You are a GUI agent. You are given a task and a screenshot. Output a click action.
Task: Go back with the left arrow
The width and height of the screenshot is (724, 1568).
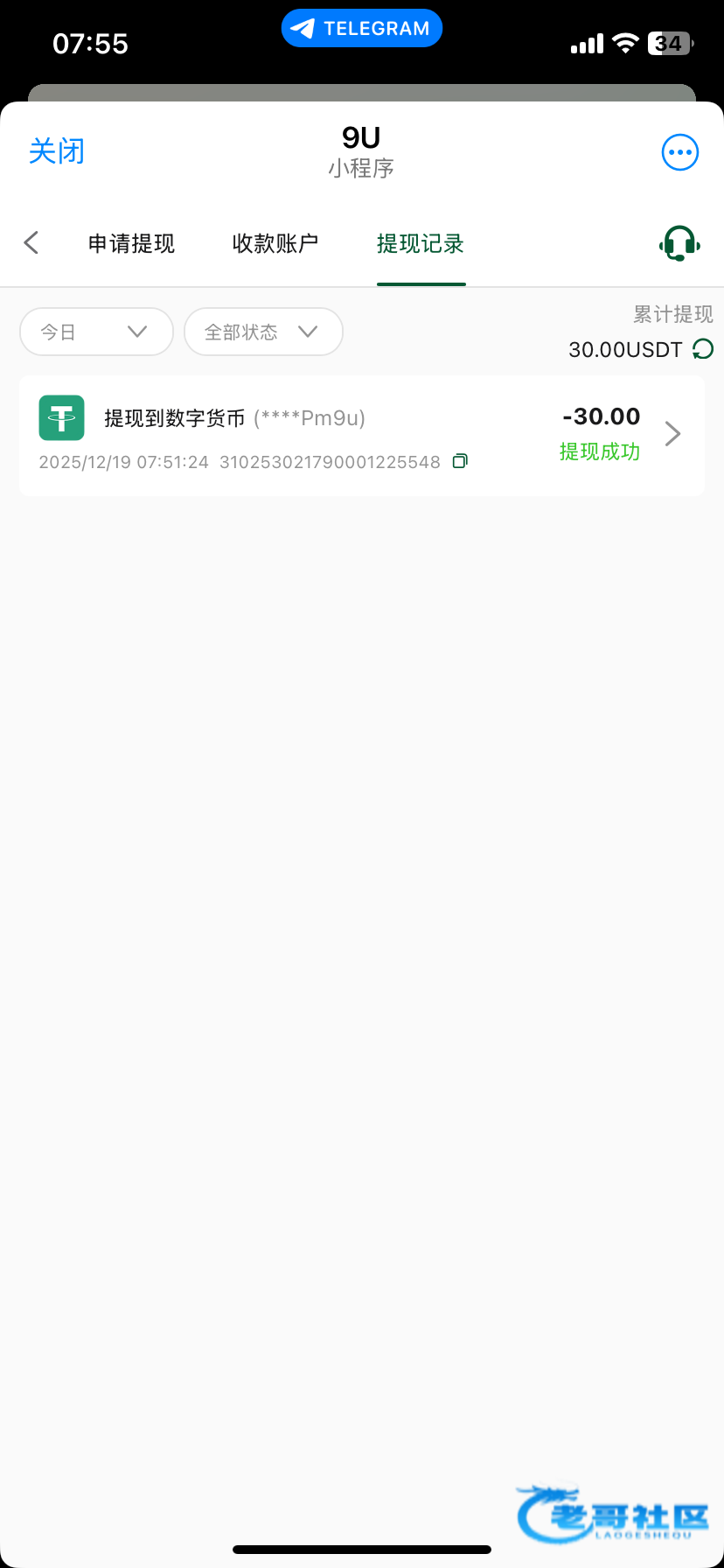click(x=31, y=242)
